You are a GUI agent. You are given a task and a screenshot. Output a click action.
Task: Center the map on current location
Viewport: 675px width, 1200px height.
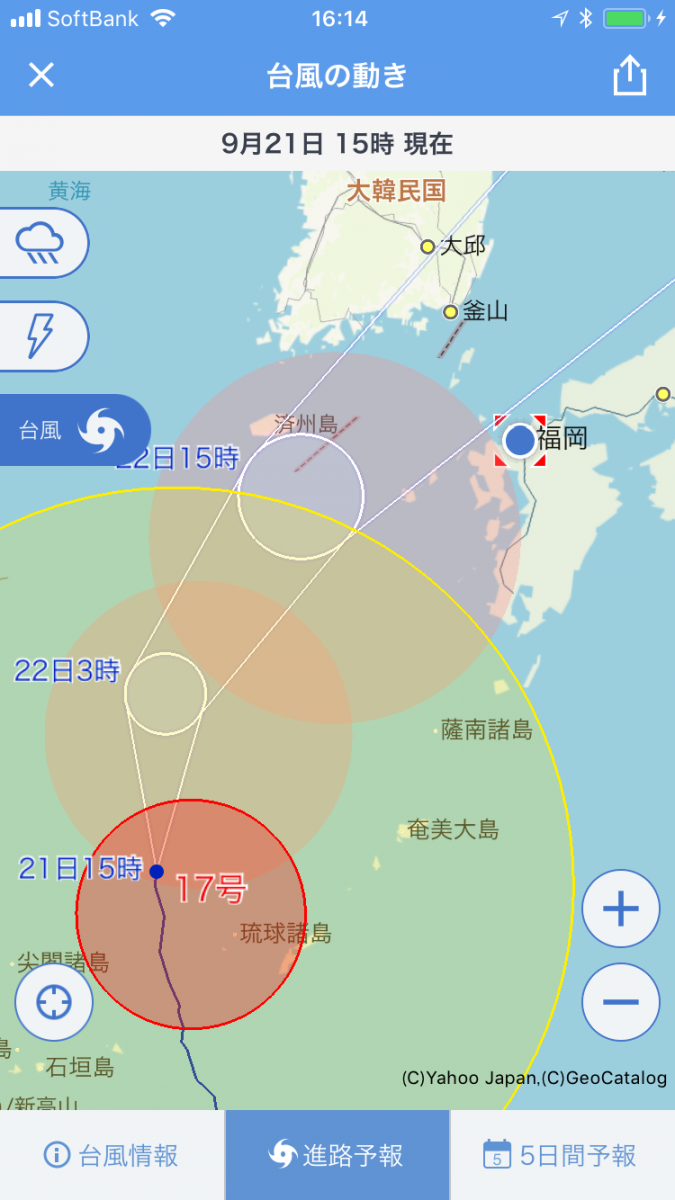click(54, 1002)
